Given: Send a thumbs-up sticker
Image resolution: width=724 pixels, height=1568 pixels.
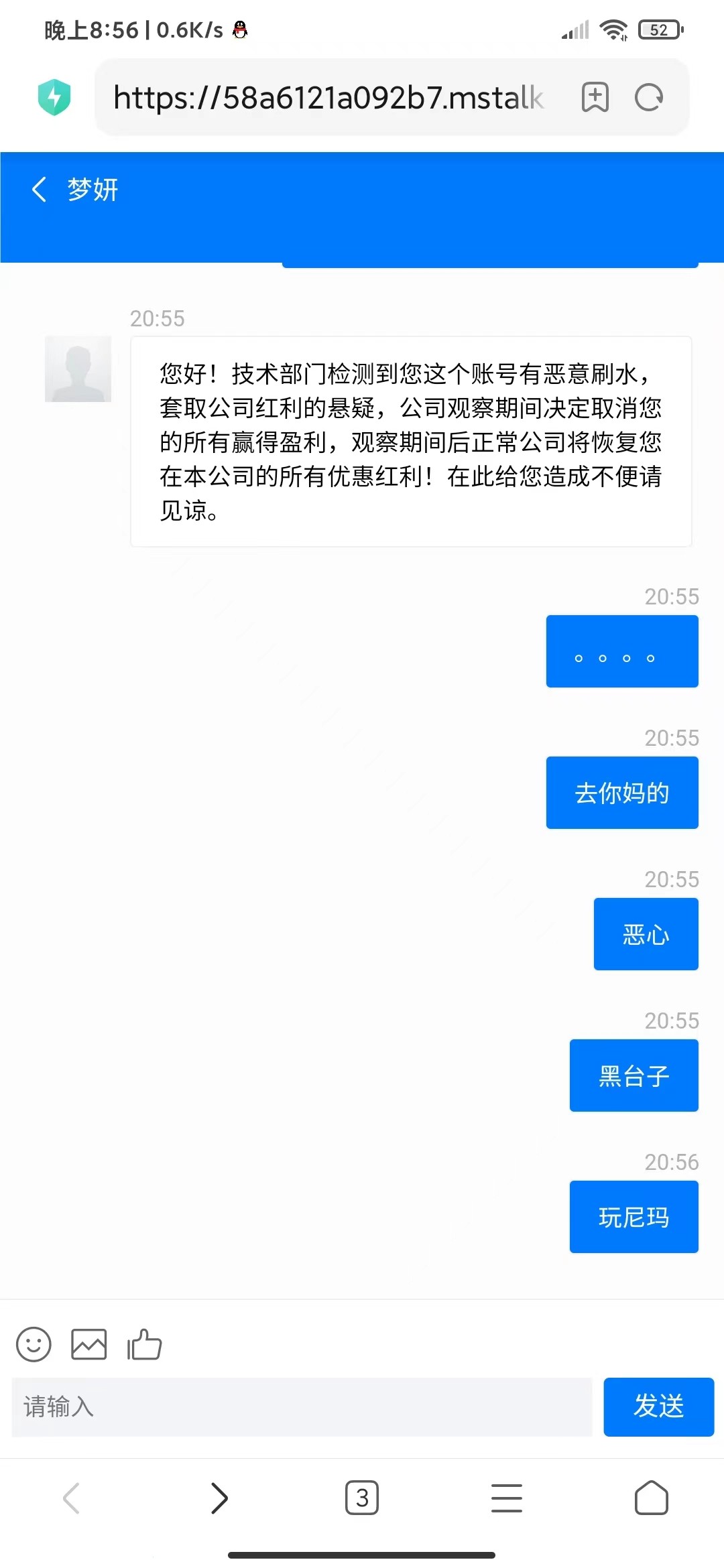Looking at the screenshot, I should (143, 1344).
